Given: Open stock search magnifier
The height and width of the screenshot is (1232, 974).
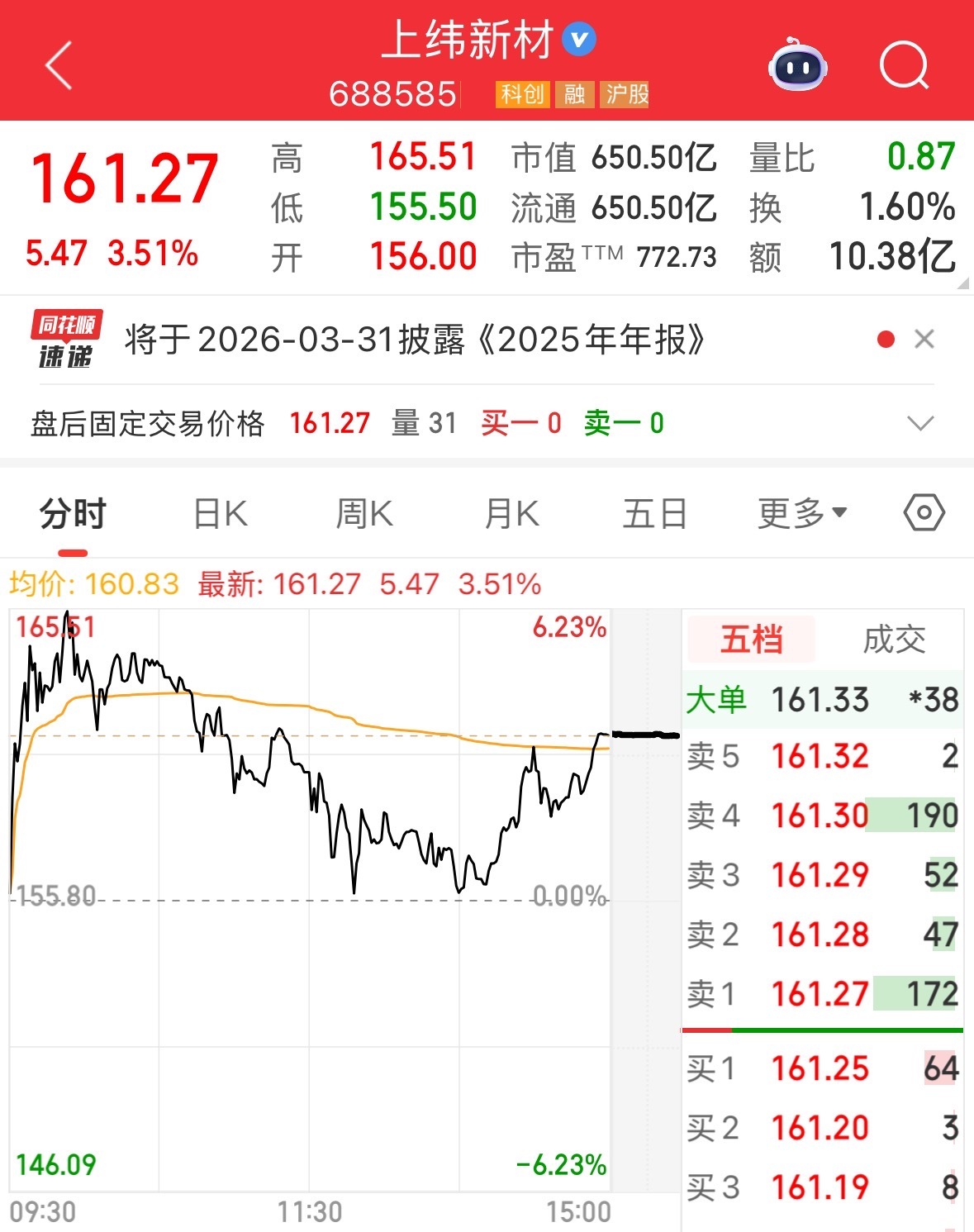Looking at the screenshot, I should click(904, 64).
